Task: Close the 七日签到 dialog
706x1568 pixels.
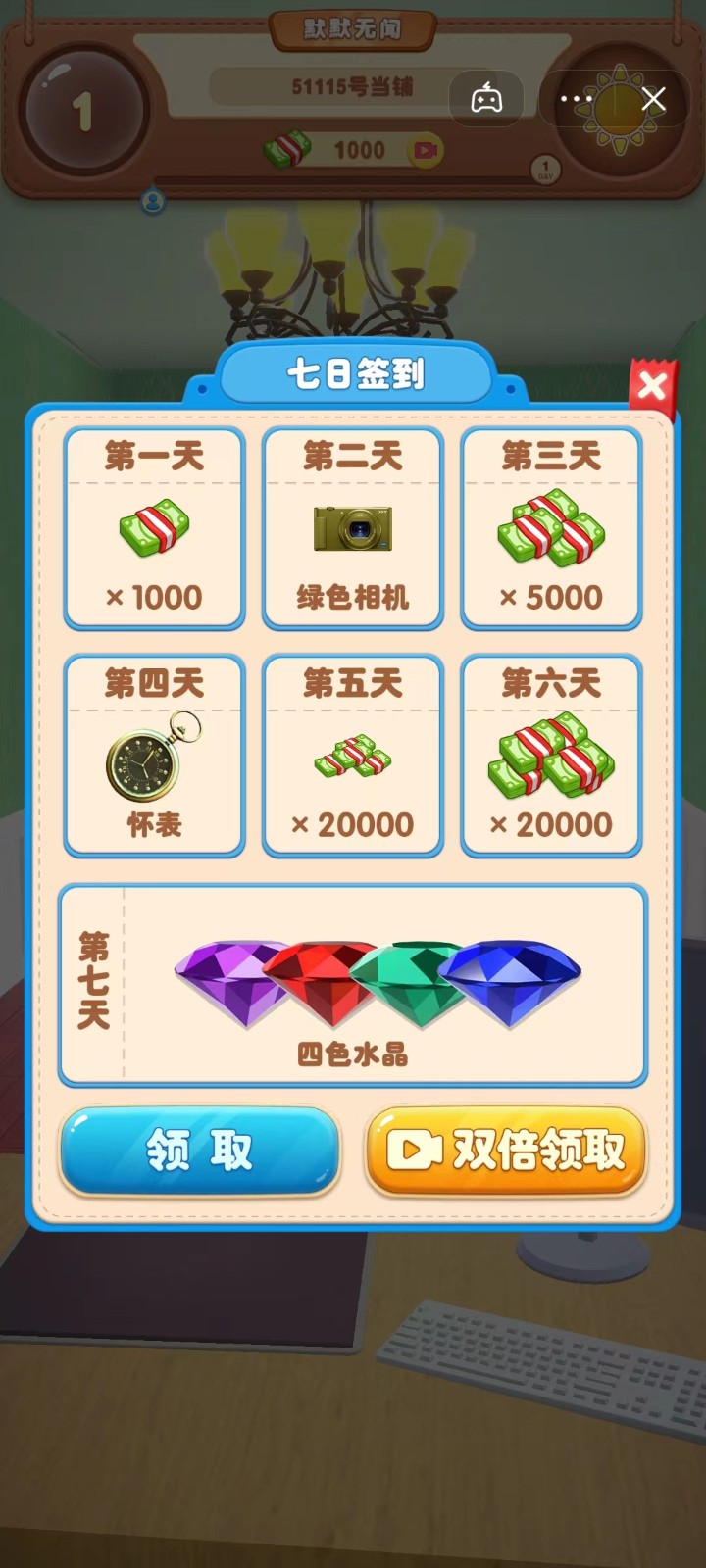Action: pyautogui.click(x=652, y=385)
